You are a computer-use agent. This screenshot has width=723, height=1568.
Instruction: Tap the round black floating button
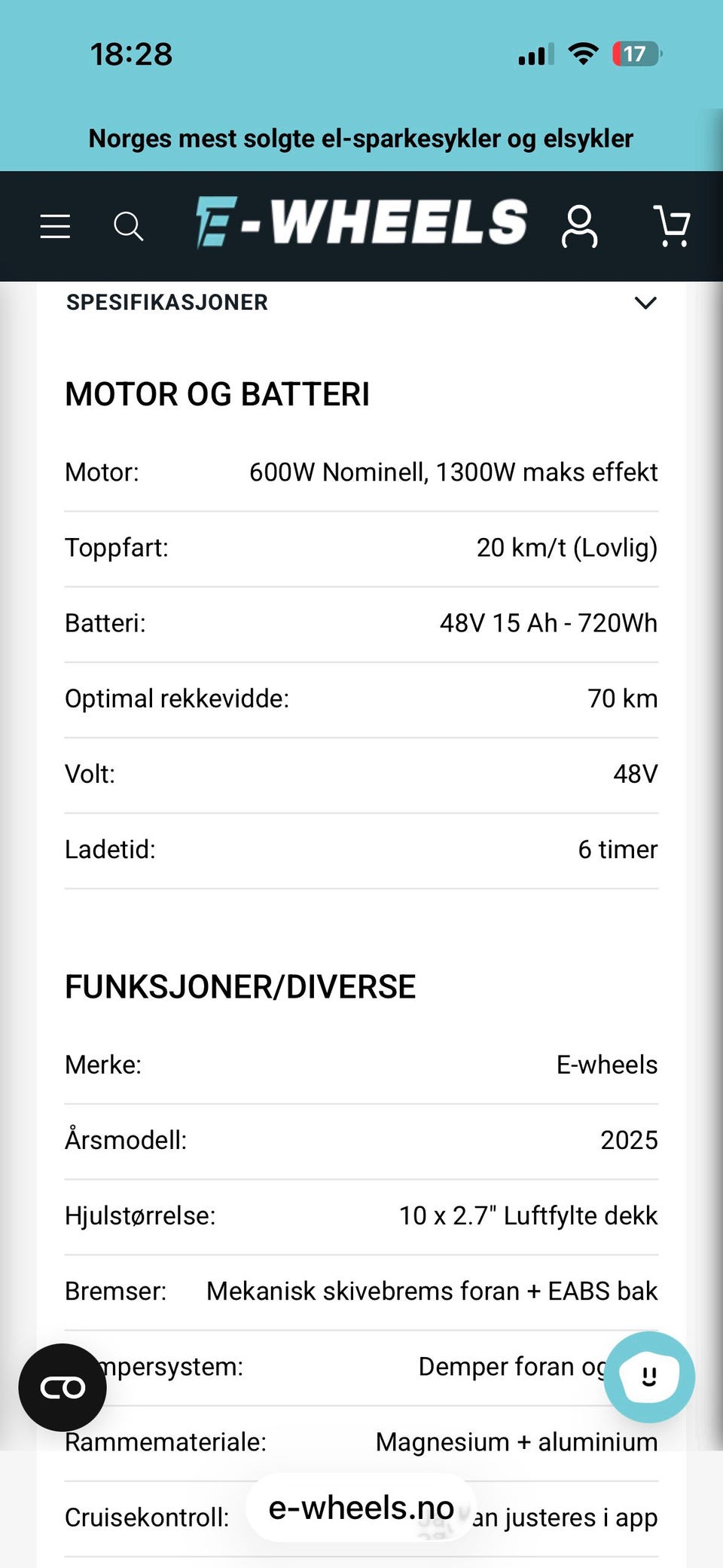tap(63, 1387)
